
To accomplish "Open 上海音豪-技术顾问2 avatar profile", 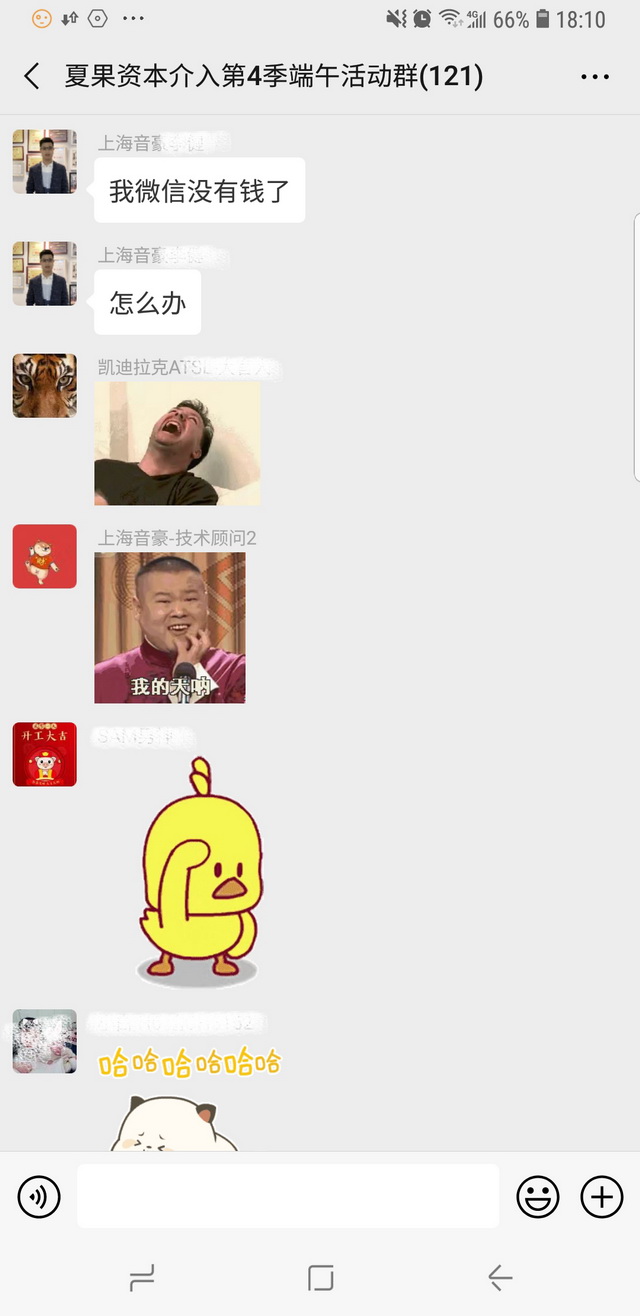I will pyautogui.click(x=45, y=556).
